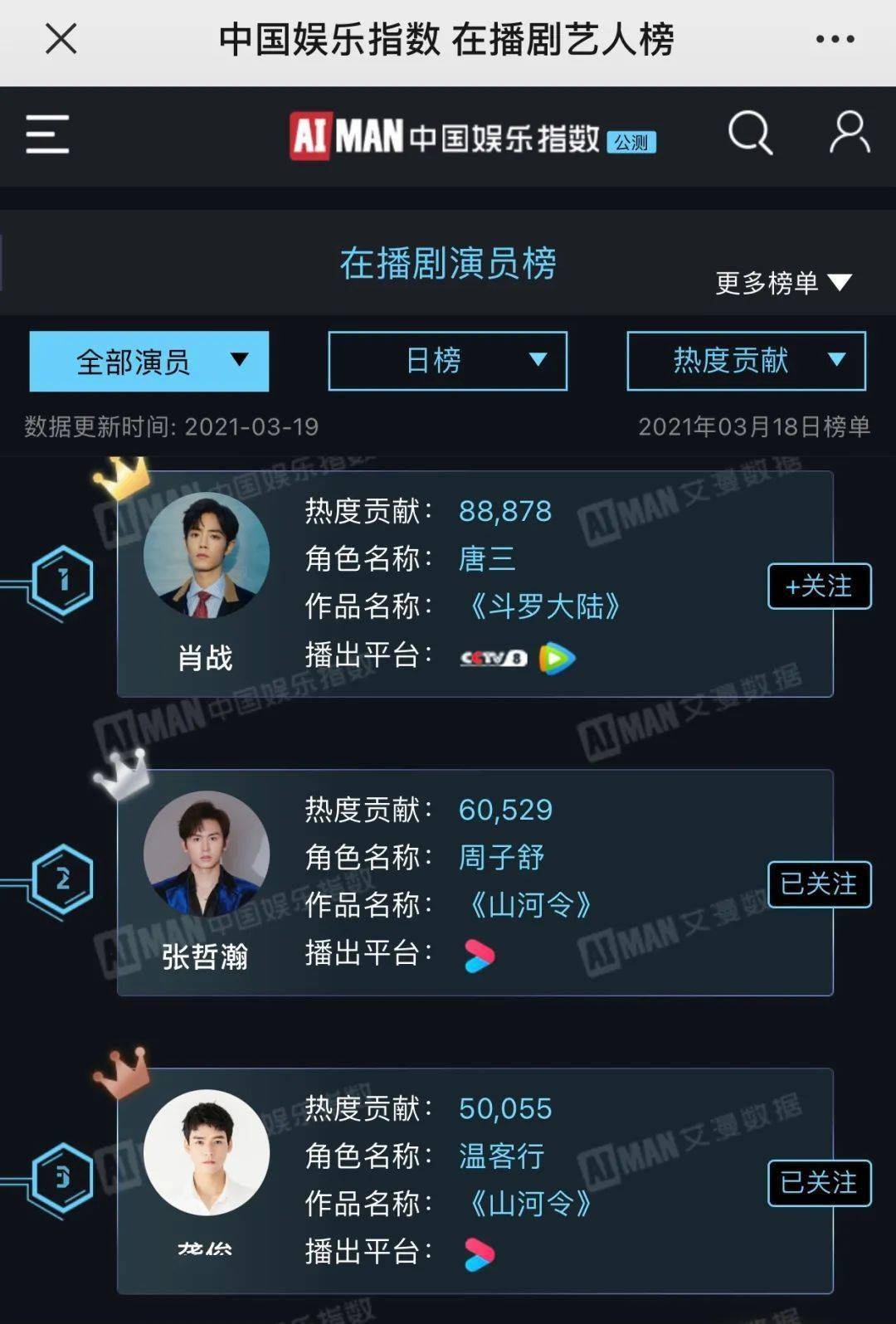Open the search magnifier icon
896x1324 pixels.
750,133
